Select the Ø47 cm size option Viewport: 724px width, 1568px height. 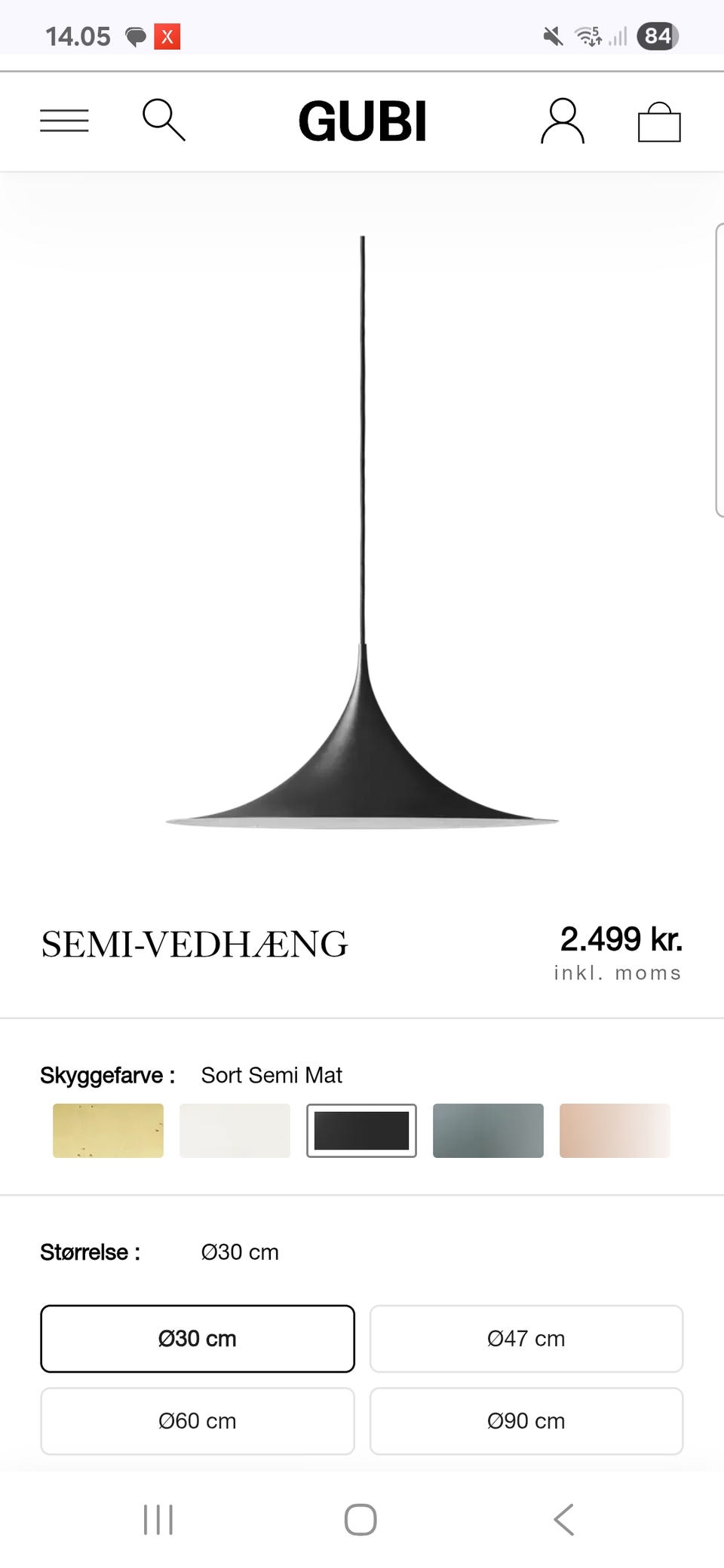(526, 1339)
